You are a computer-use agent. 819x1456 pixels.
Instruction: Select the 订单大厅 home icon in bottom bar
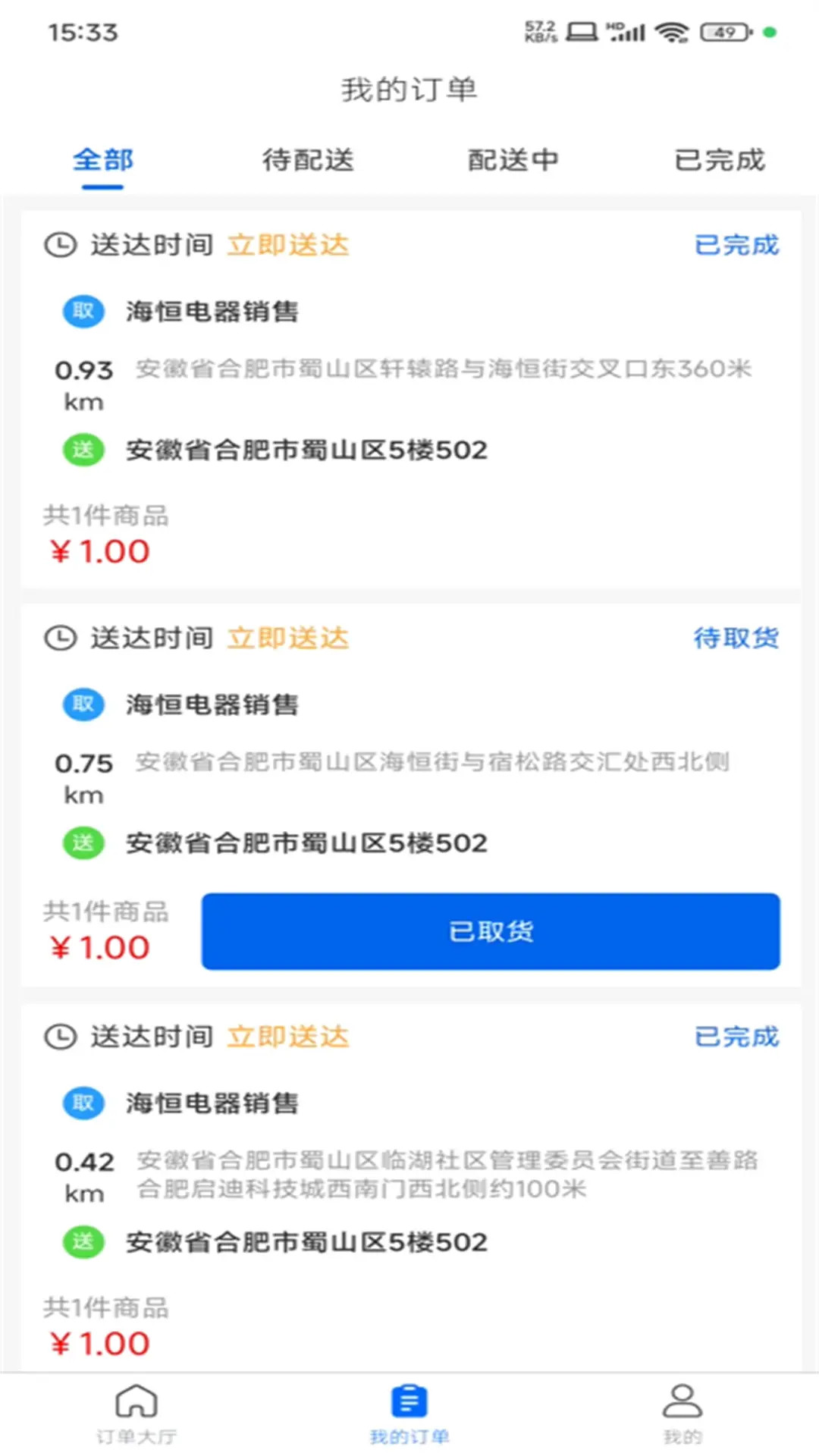[135, 1407]
